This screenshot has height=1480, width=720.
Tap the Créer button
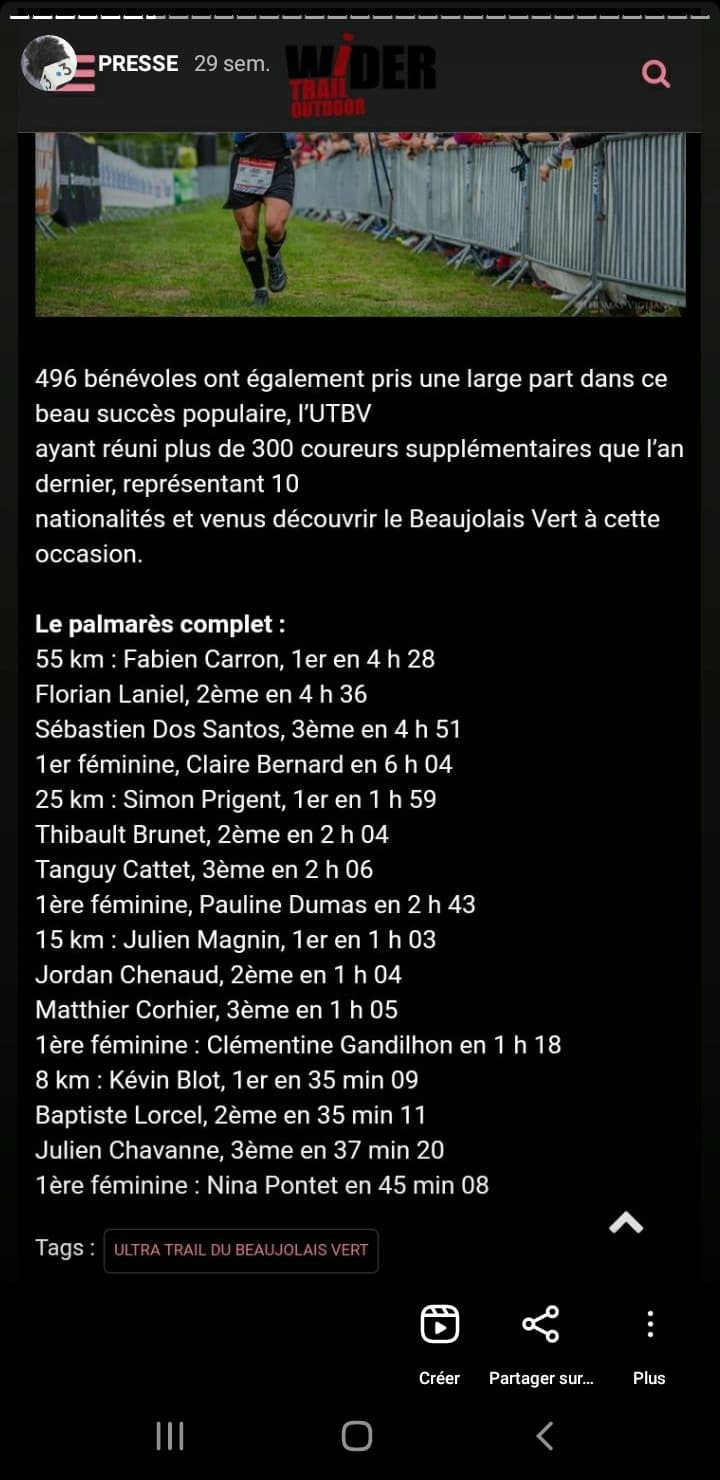(439, 1342)
